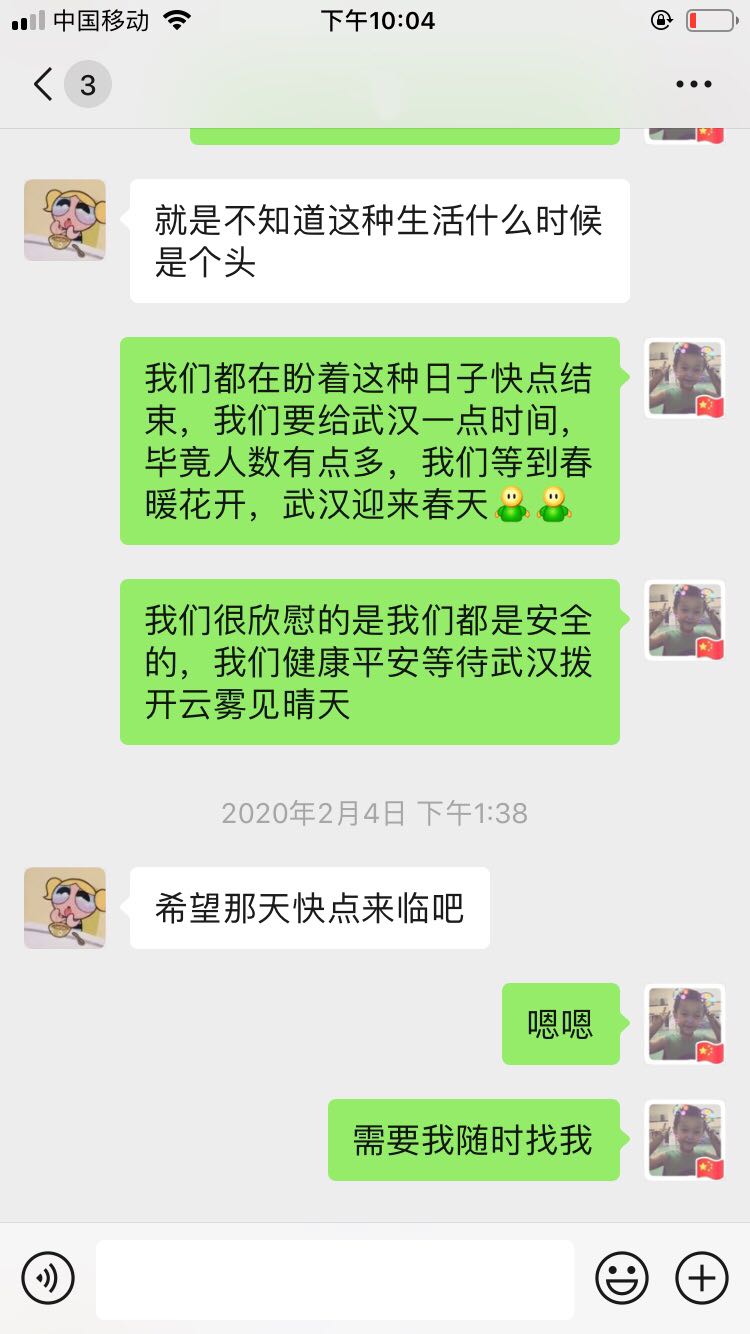
Task: Open the emoji sticker panel
Action: pos(622,1278)
